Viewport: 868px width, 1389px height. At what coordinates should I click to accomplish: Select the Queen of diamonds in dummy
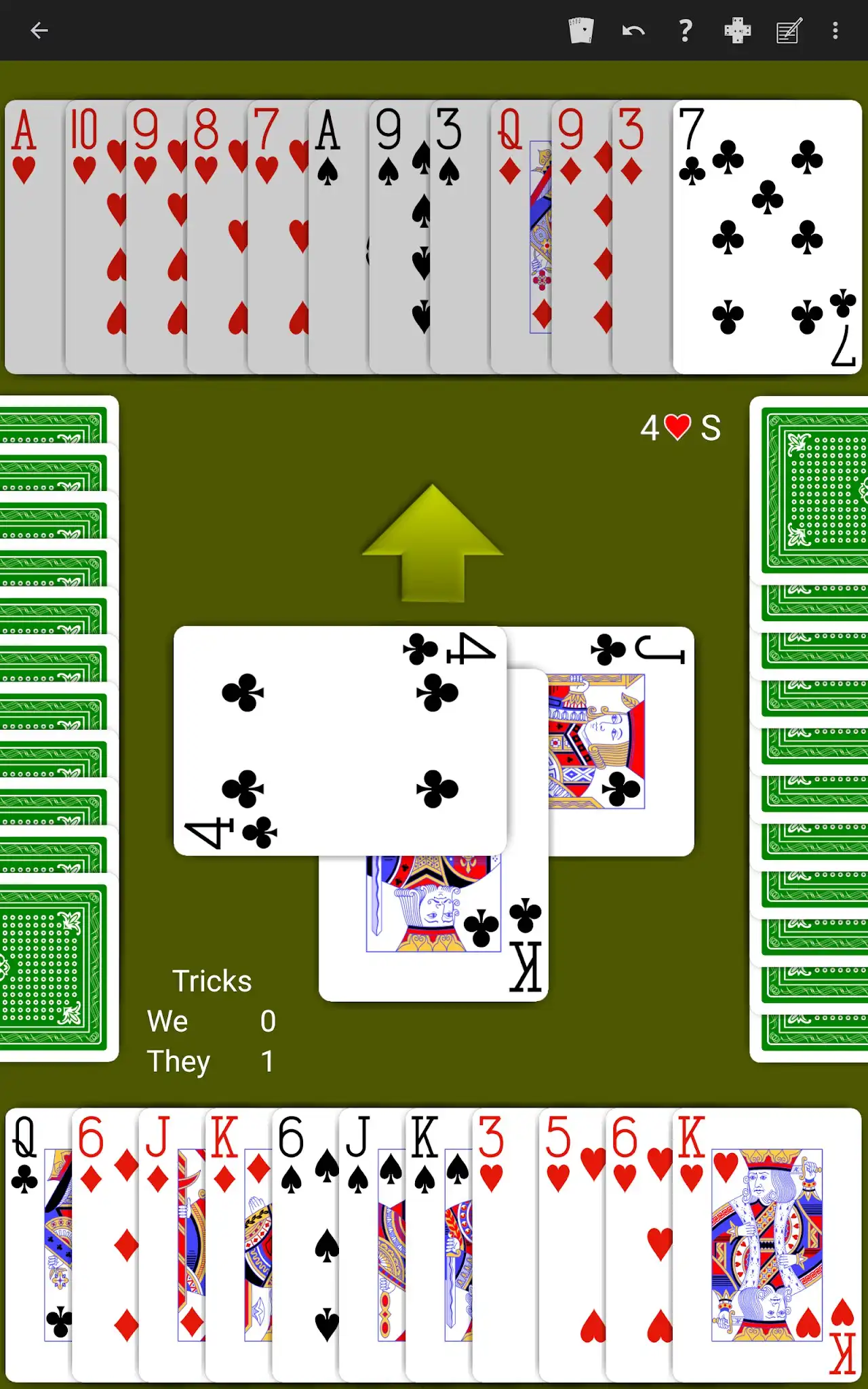point(521,237)
